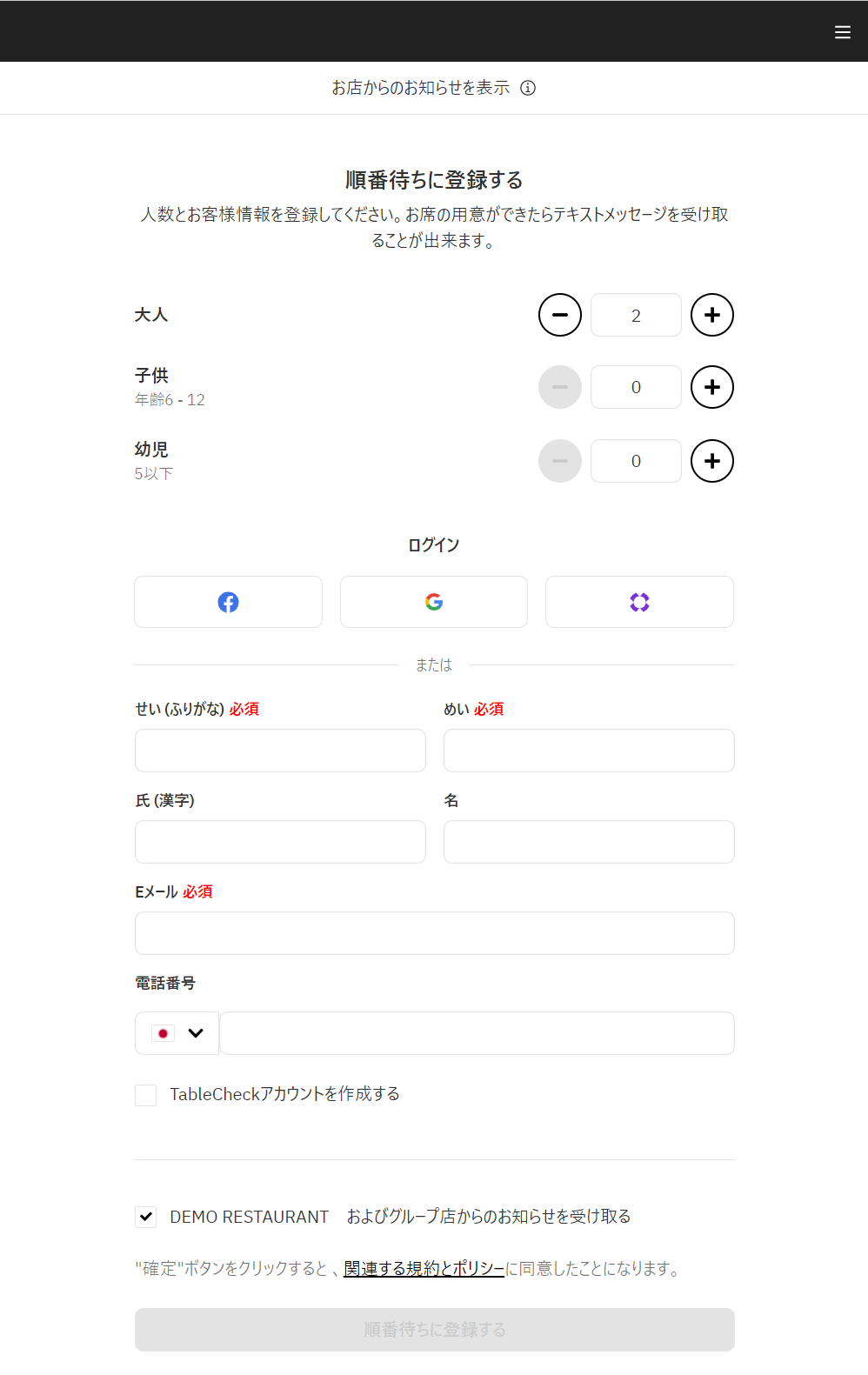Image resolution: width=868 pixels, height=1375 pixels.
Task: Log in with Google
Action: 434,602
